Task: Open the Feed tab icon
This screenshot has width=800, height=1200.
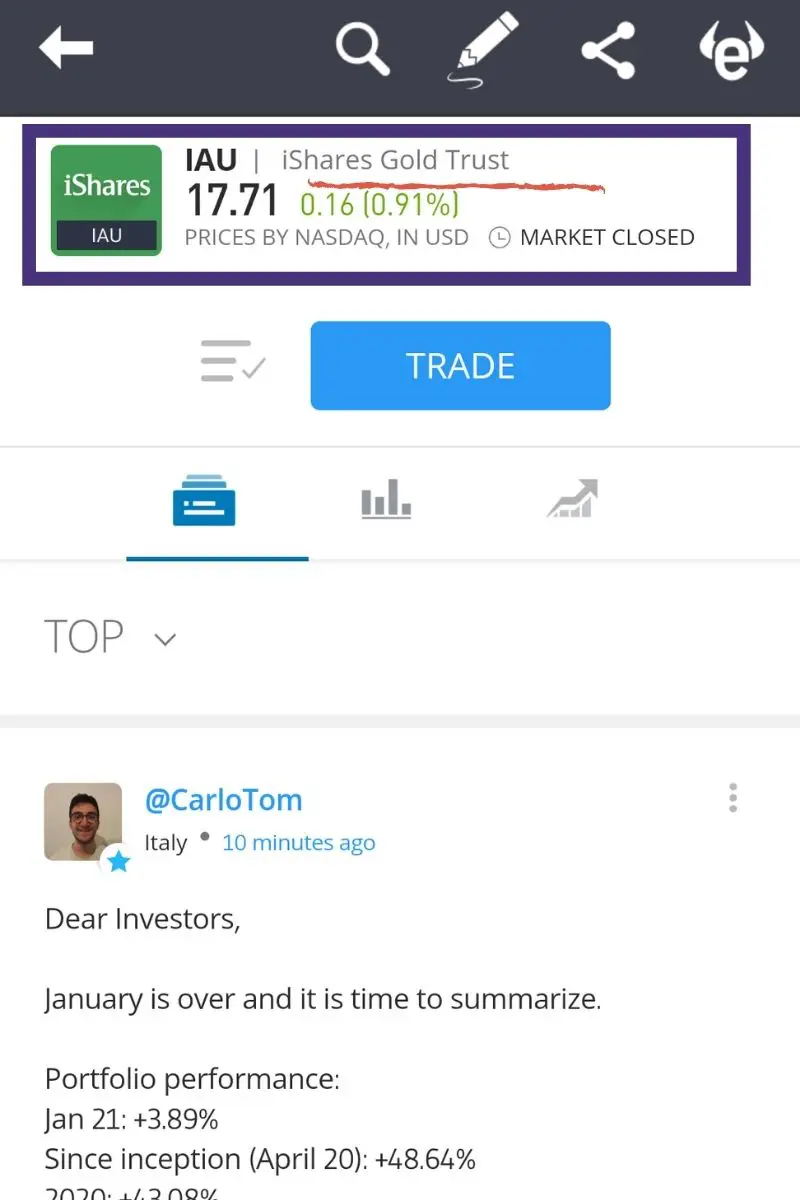Action: [203, 497]
